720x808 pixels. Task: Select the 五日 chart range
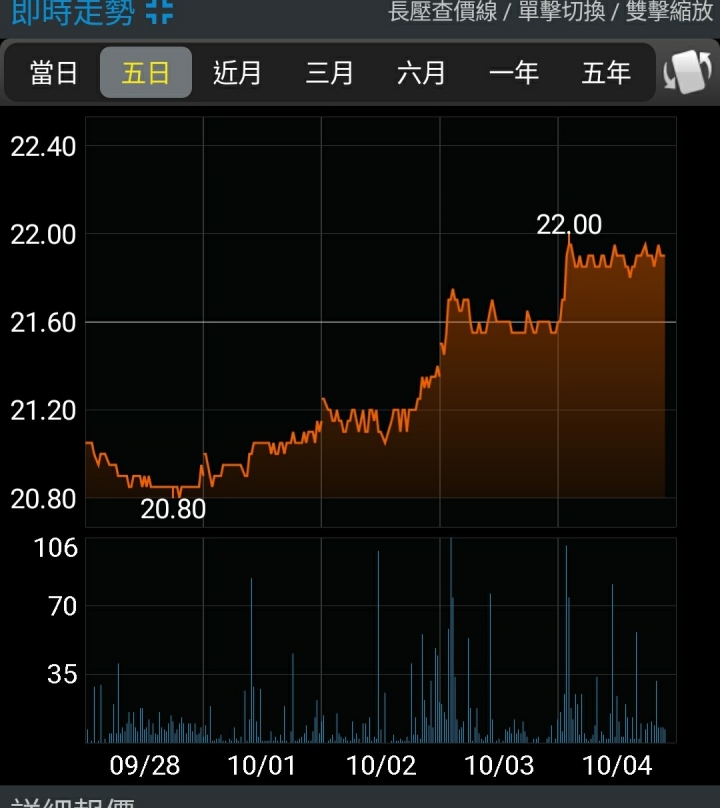pyautogui.click(x=146, y=73)
